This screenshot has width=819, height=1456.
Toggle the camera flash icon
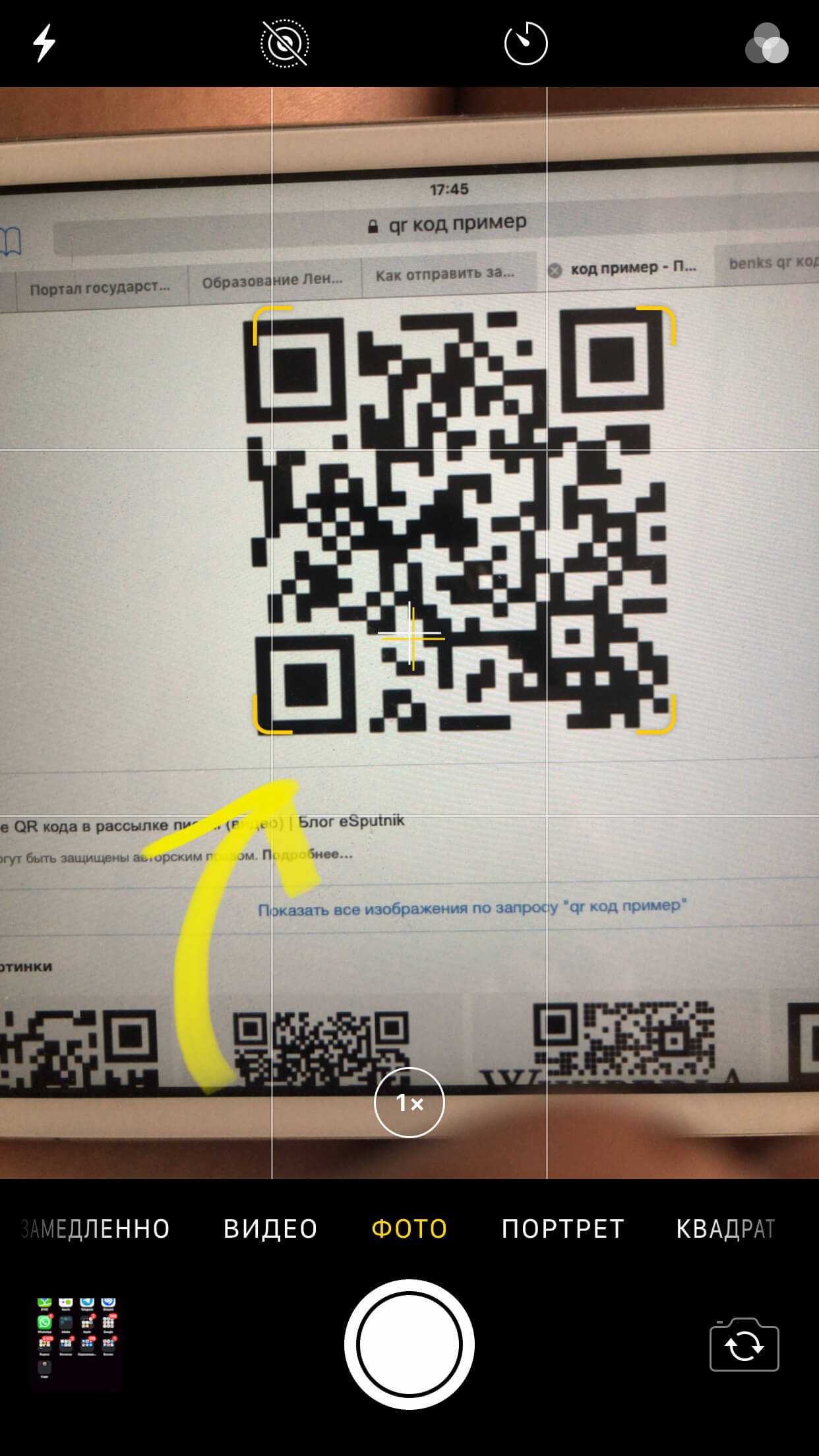44,44
